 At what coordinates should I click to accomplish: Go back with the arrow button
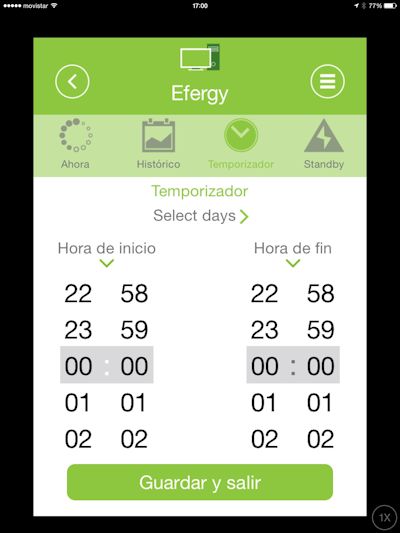(x=72, y=82)
